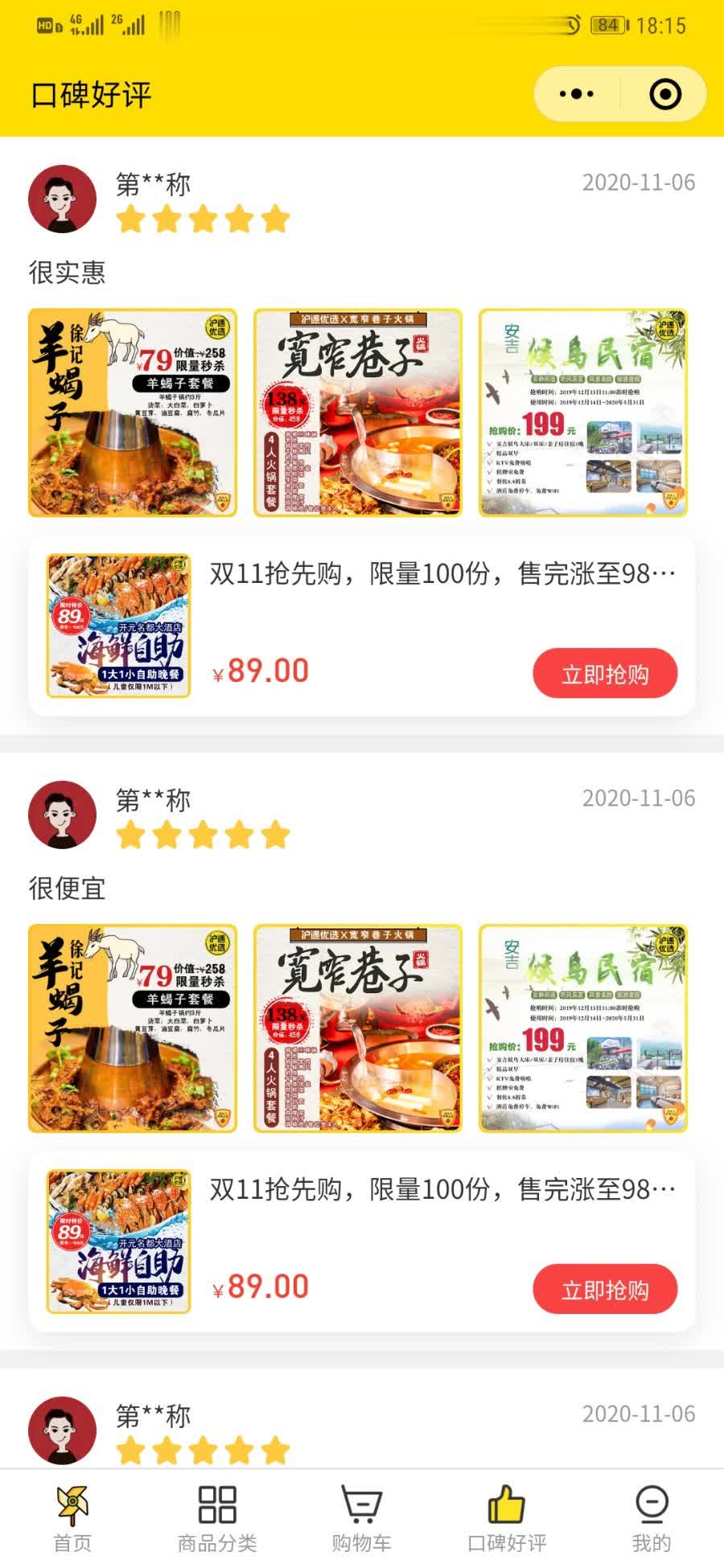
Task: Open 候鸟民宿 photo in the 很实惠 review
Action: [583, 413]
